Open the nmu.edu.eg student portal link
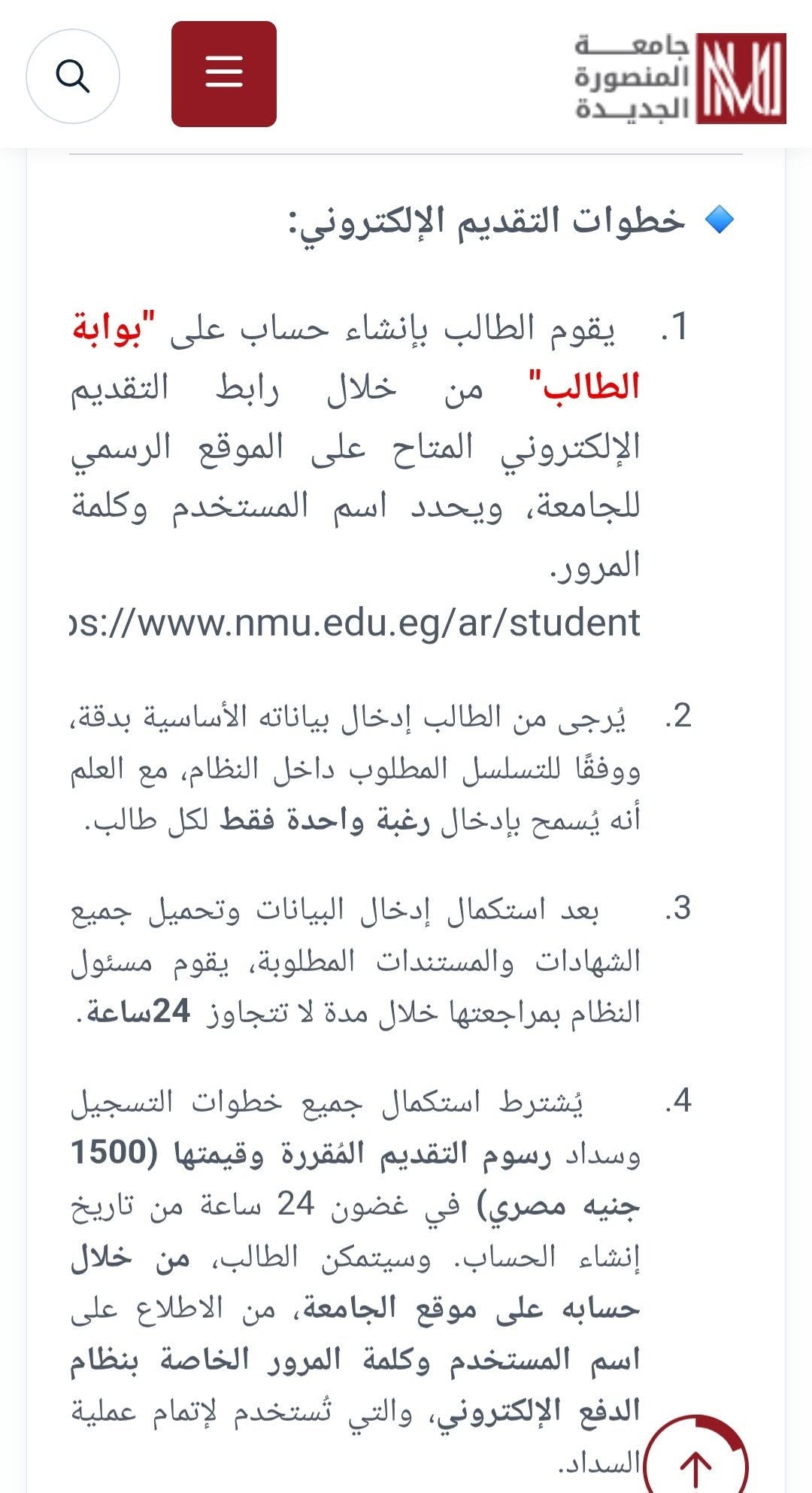Screen dimensions: 812x1493 click(x=355, y=623)
